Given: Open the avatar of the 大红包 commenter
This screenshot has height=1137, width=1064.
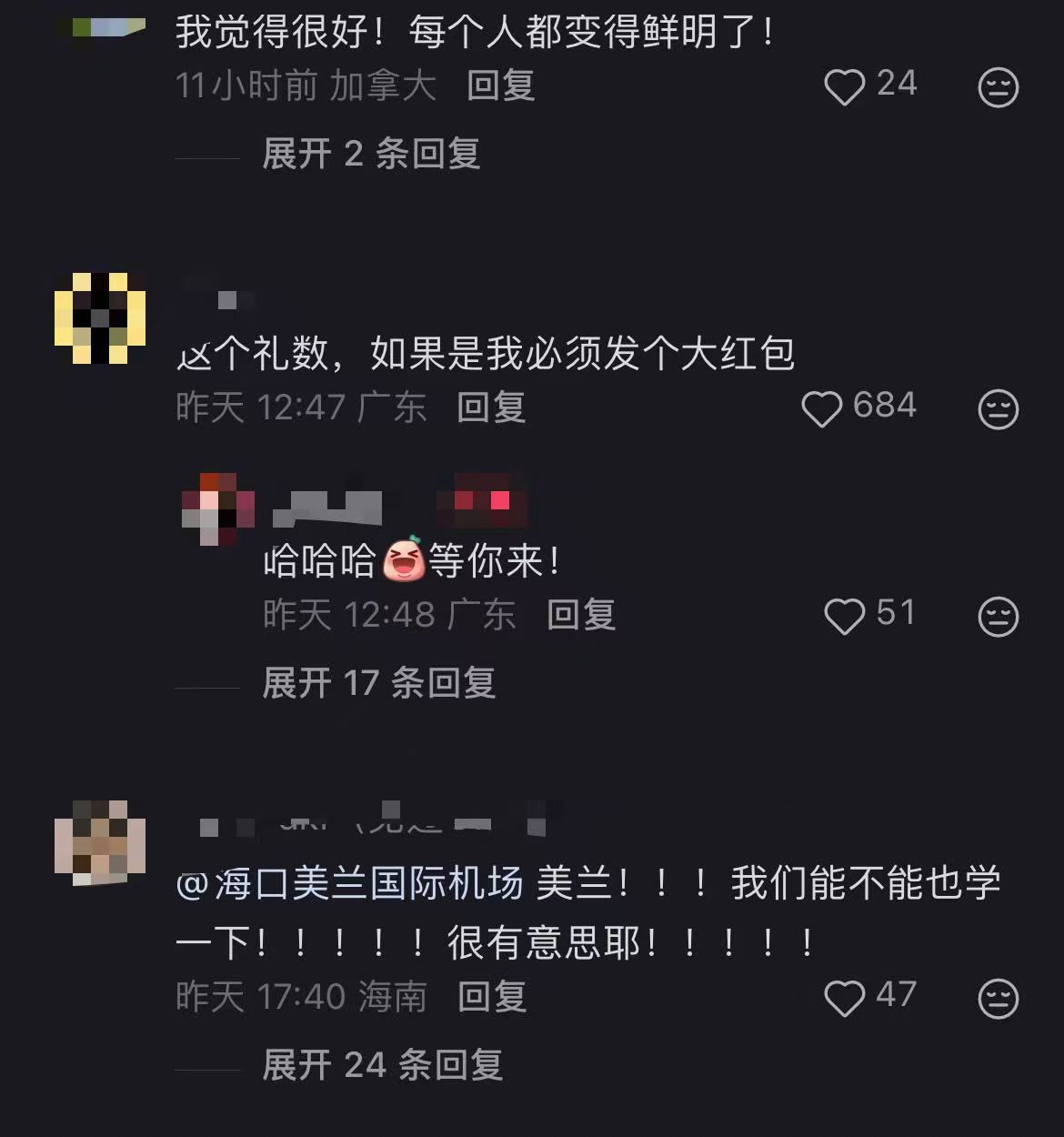Looking at the screenshot, I should click(x=100, y=317).
